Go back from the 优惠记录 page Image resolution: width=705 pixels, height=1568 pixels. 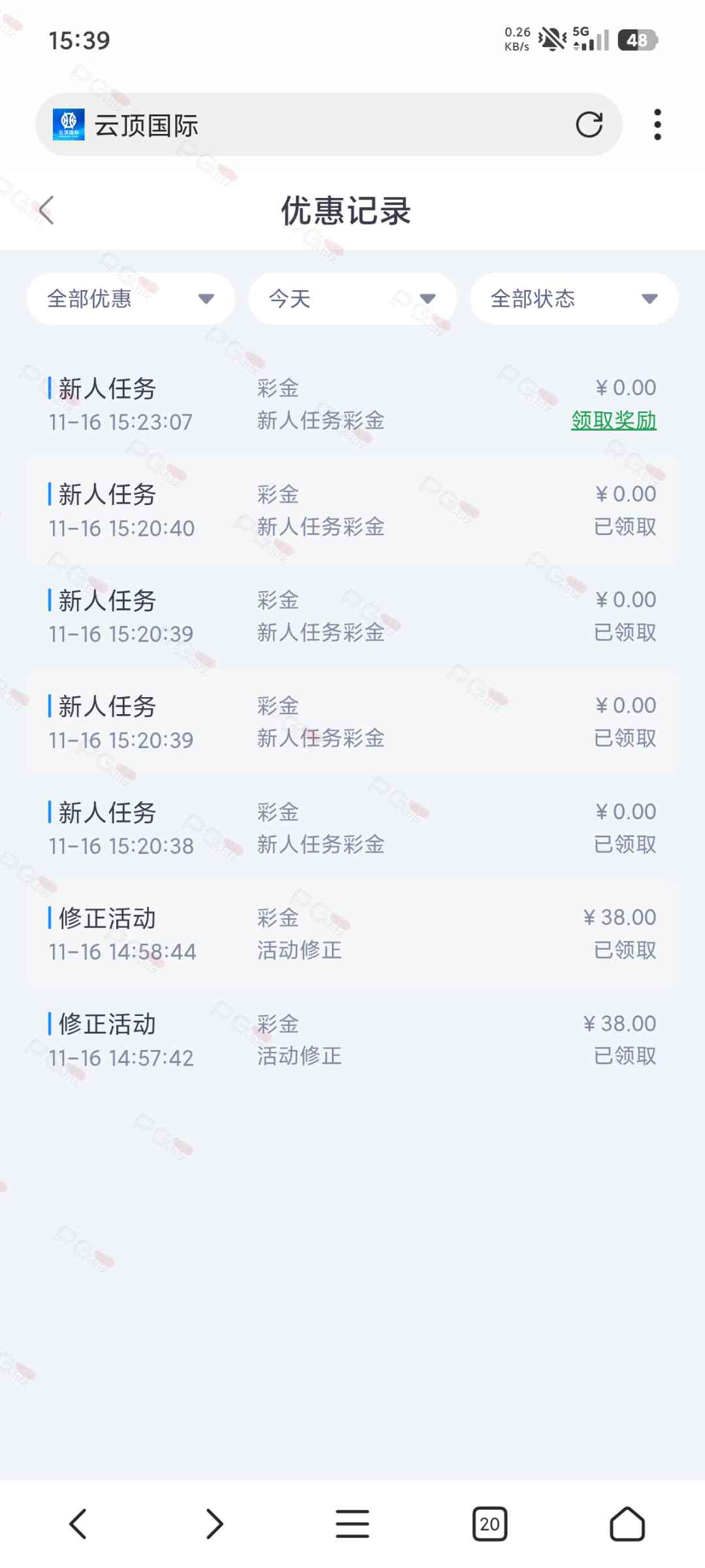[x=46, y=210]
